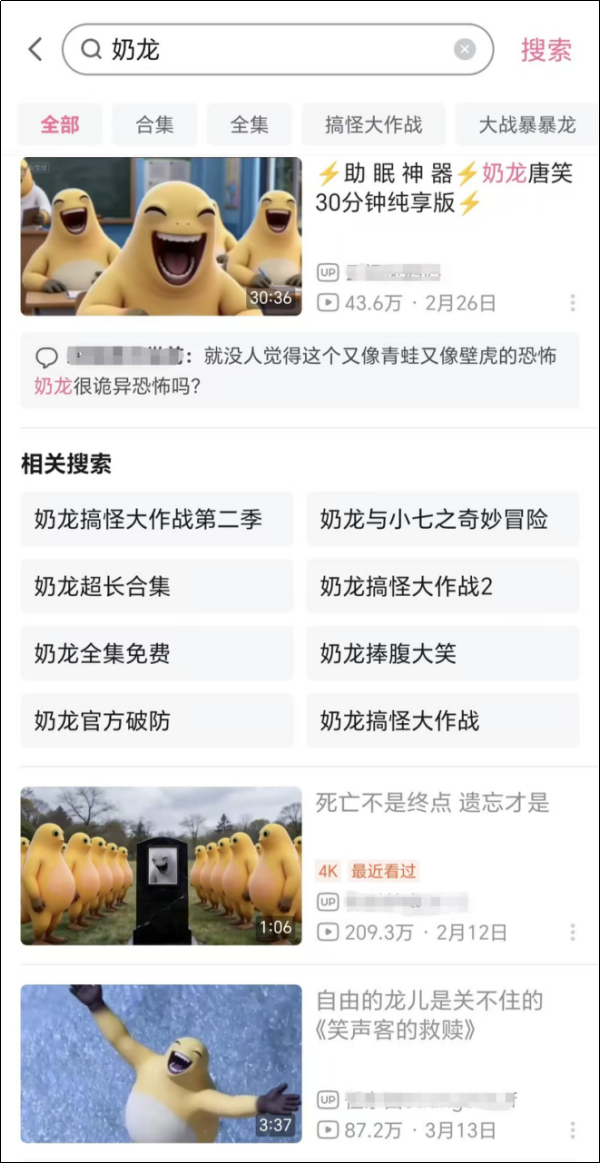
Task: Clear the search text 奶龙
Action: coord(465,50)
